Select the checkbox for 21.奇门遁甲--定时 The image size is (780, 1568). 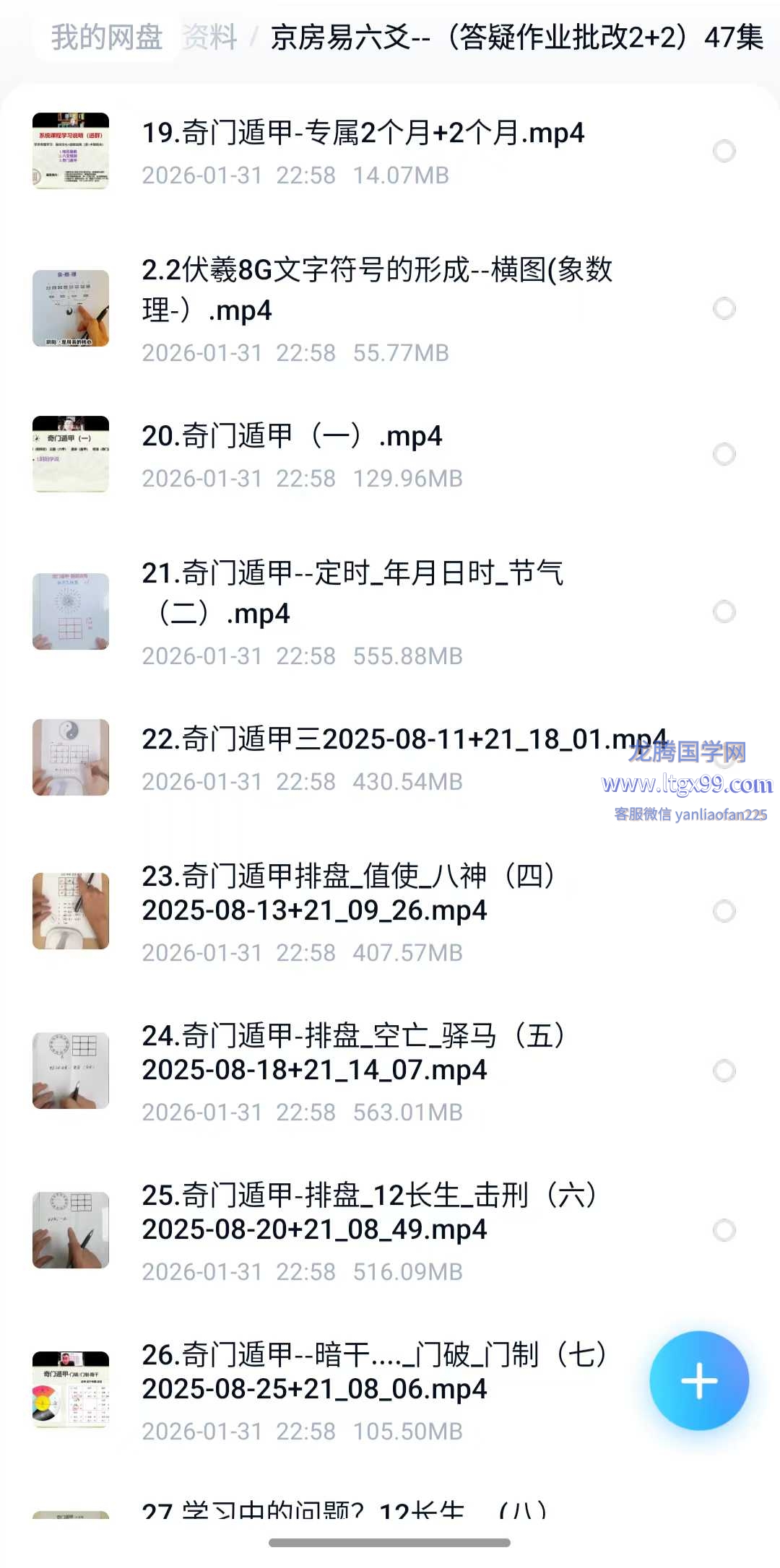724,612
